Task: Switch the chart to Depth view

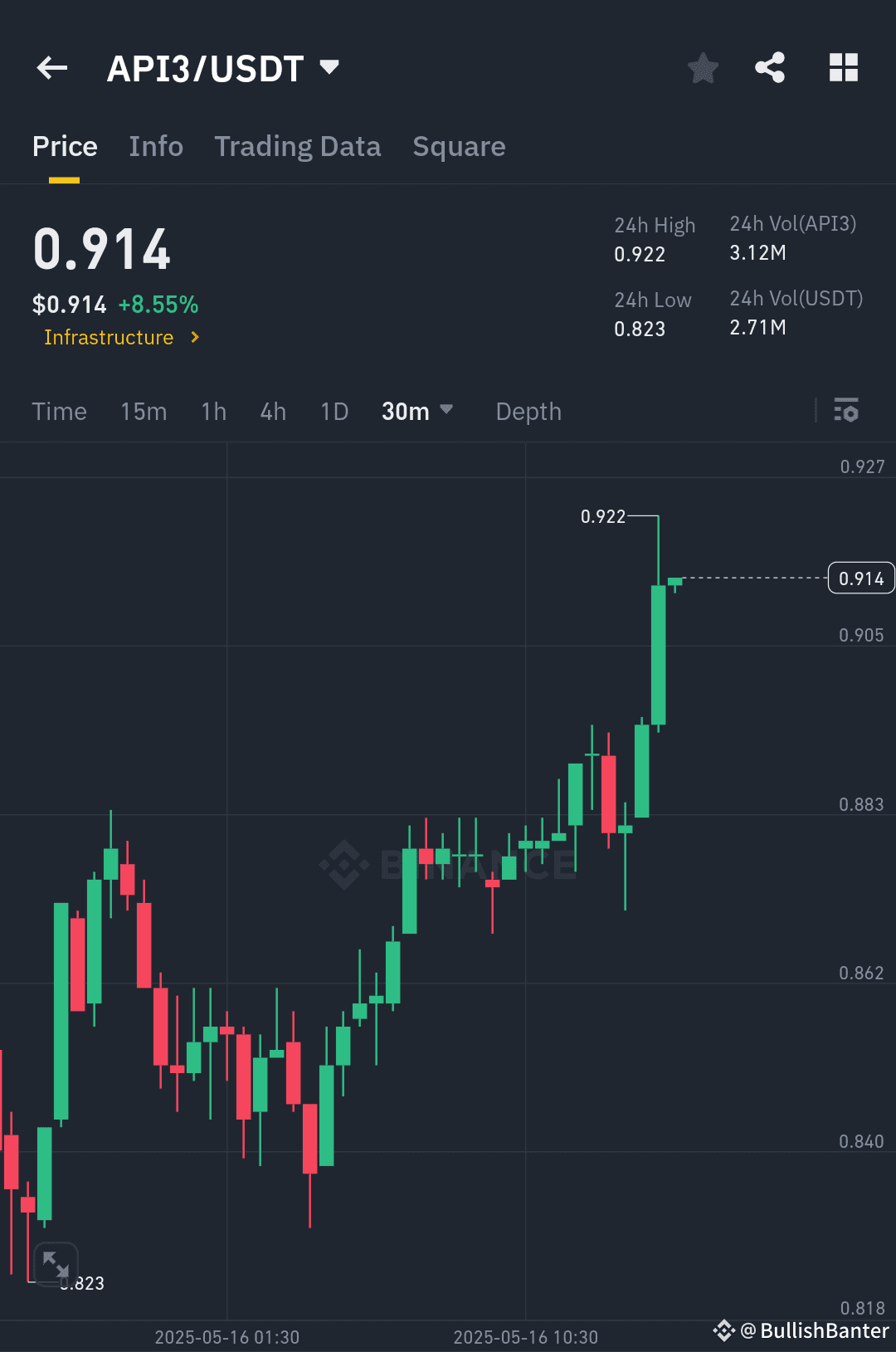Action: point(528,411)
